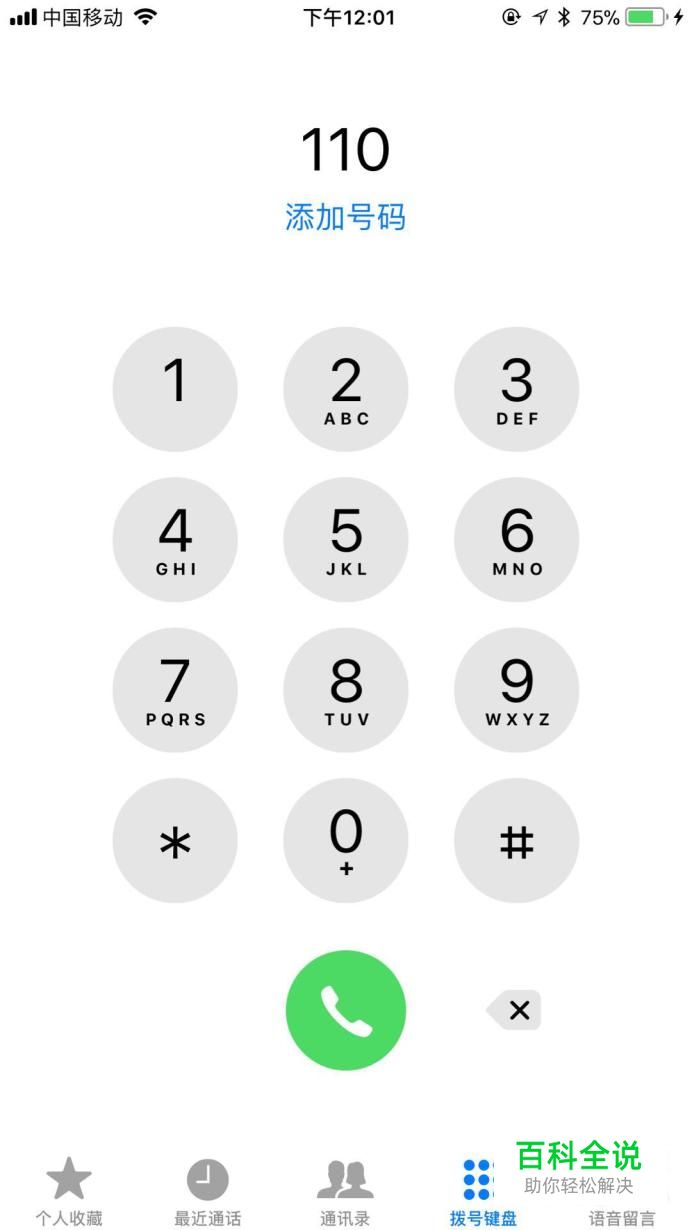The image size is (692, 1230).
Task: Tap the 添加号码 link
Action: (x=345, y=217)
